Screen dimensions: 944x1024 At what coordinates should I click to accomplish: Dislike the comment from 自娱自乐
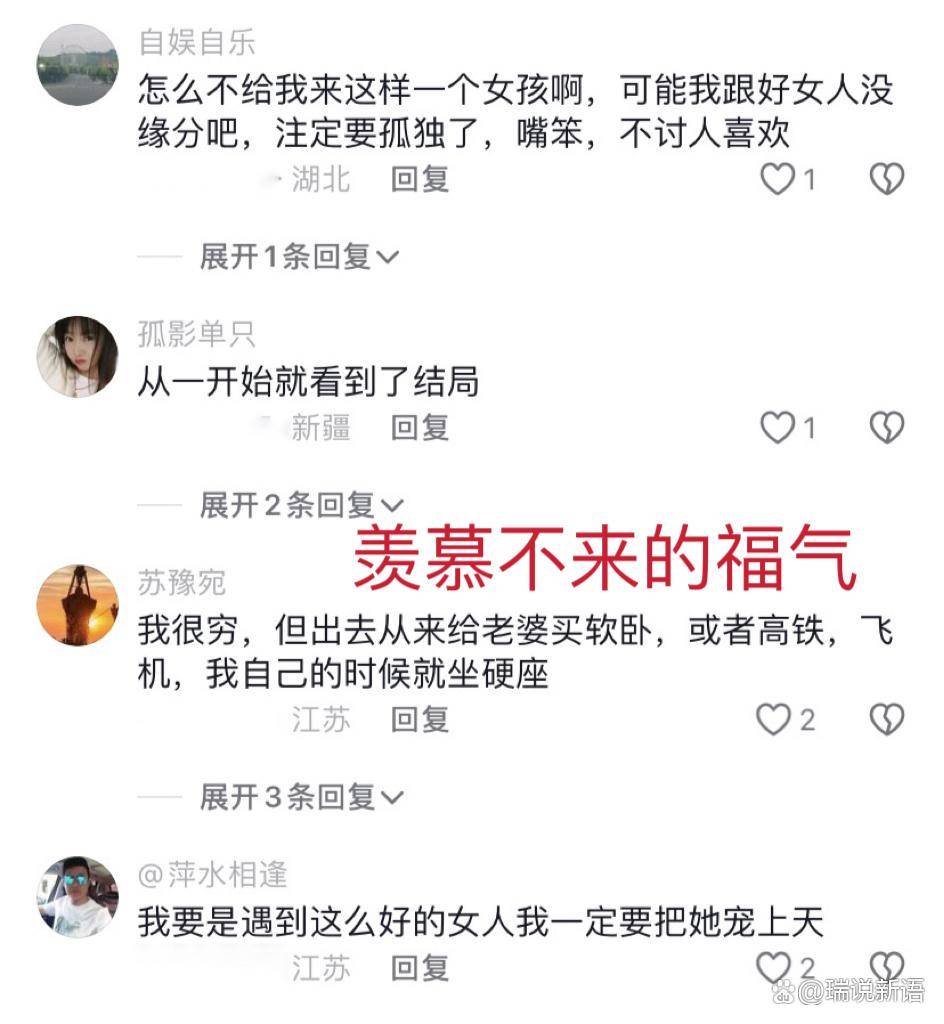[886, 179]
